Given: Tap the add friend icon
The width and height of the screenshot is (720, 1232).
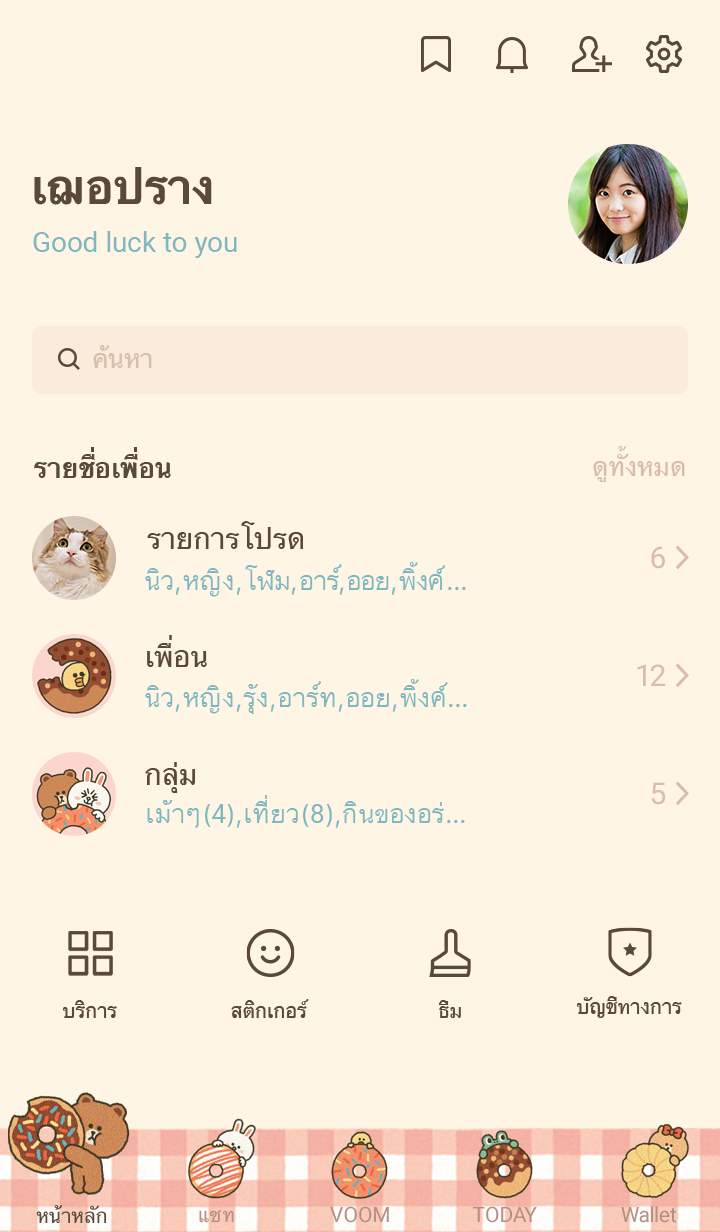Looking at the screenshot, I should pyautogui.click(x=591, y=55).
